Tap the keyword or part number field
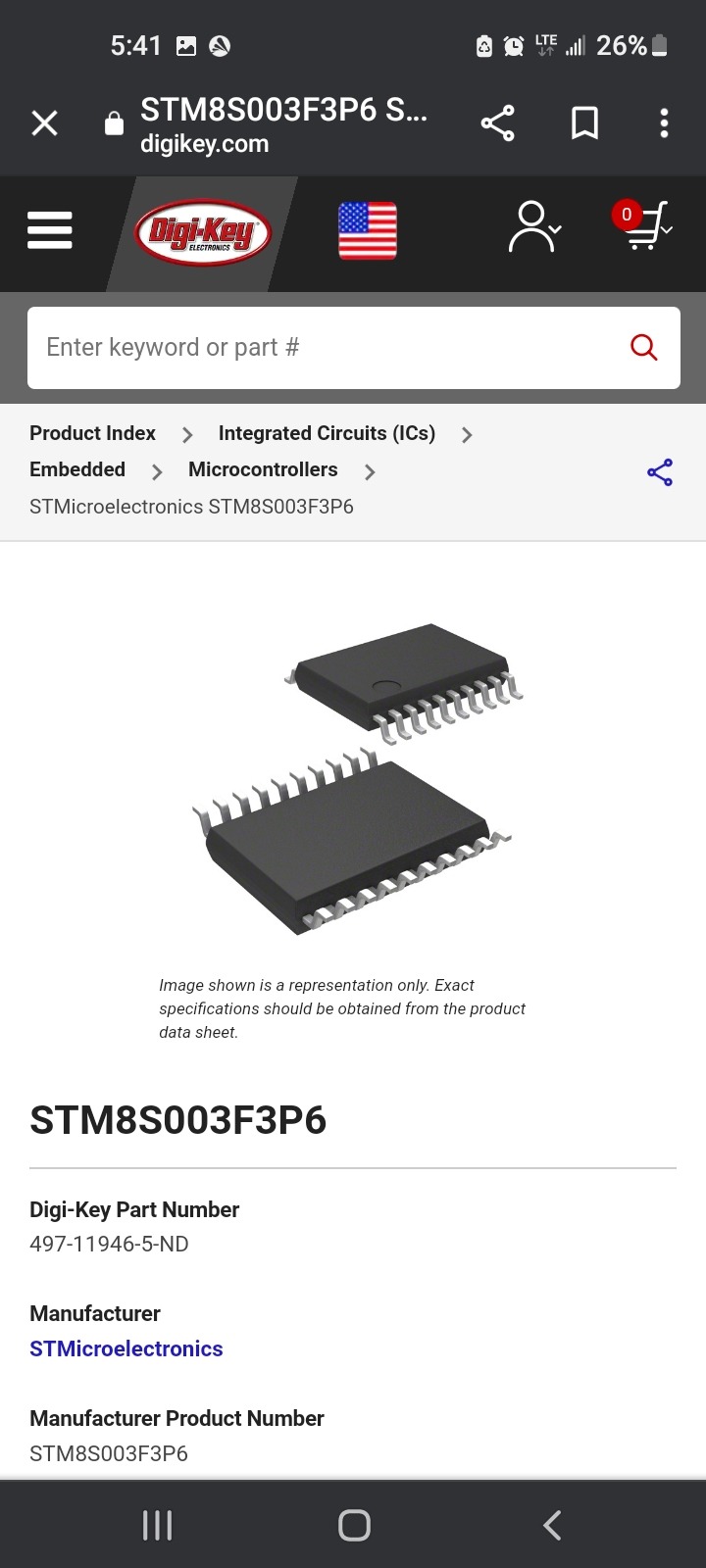This screenshot has height=1568, width=706. (328, 348)
